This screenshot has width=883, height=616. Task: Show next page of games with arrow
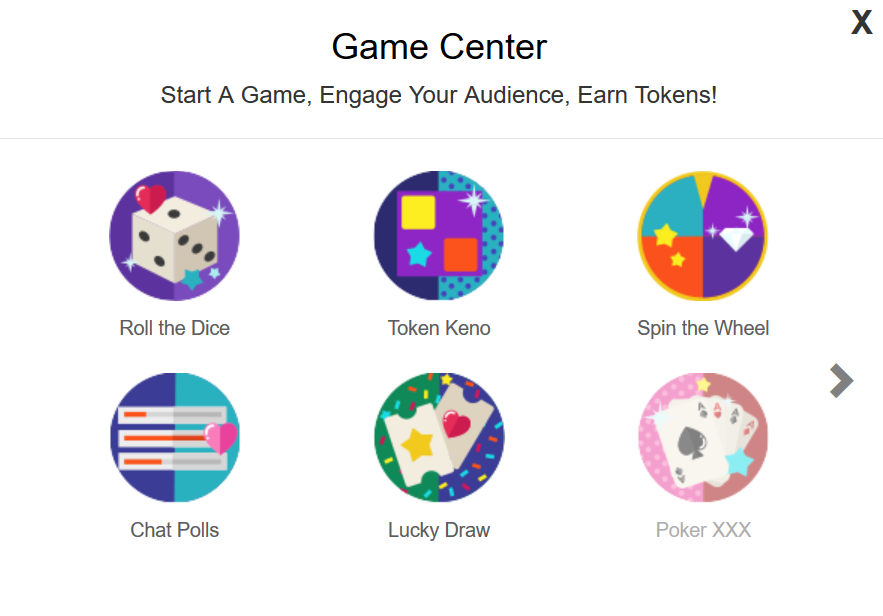[841, 380]
